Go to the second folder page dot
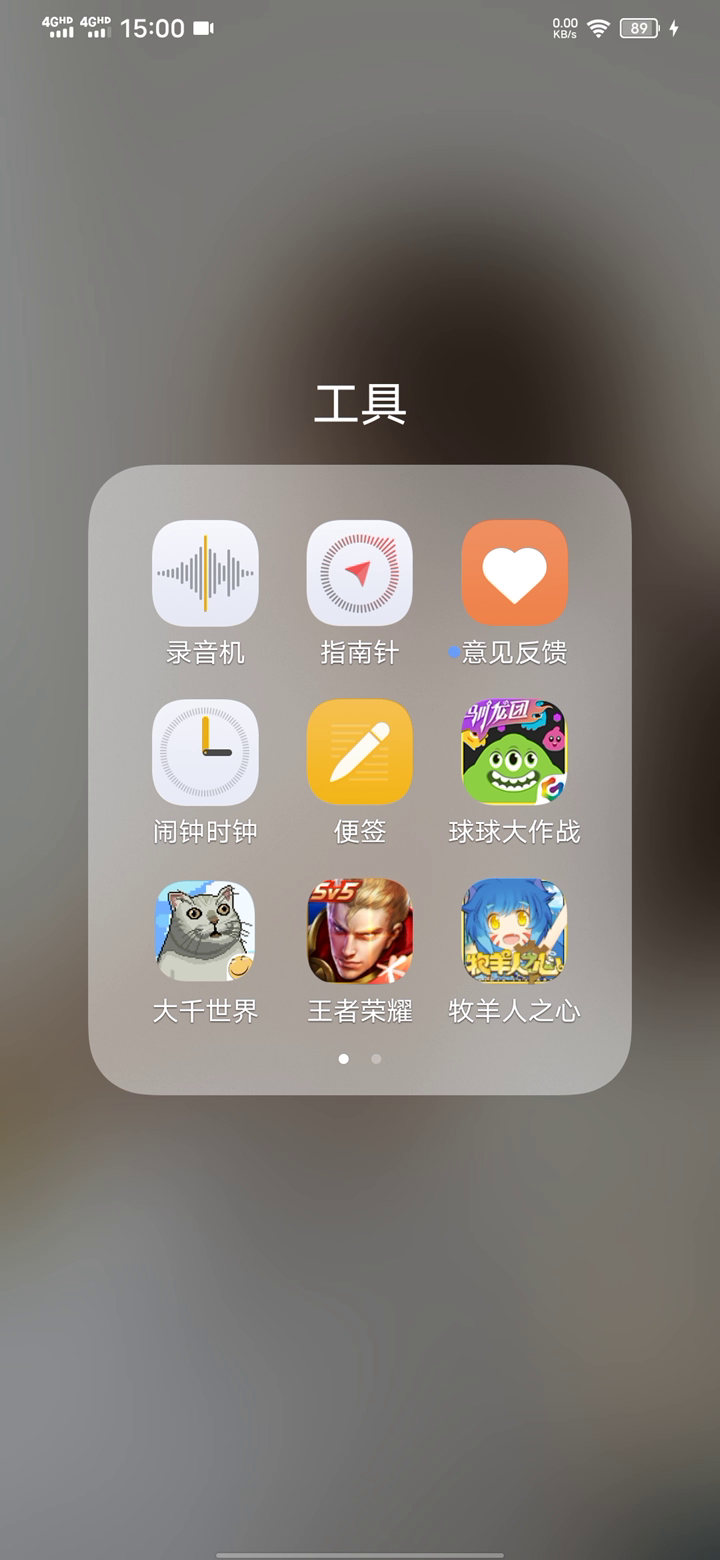Screen dimensions: 720x1560 (x=376, y=1058)
